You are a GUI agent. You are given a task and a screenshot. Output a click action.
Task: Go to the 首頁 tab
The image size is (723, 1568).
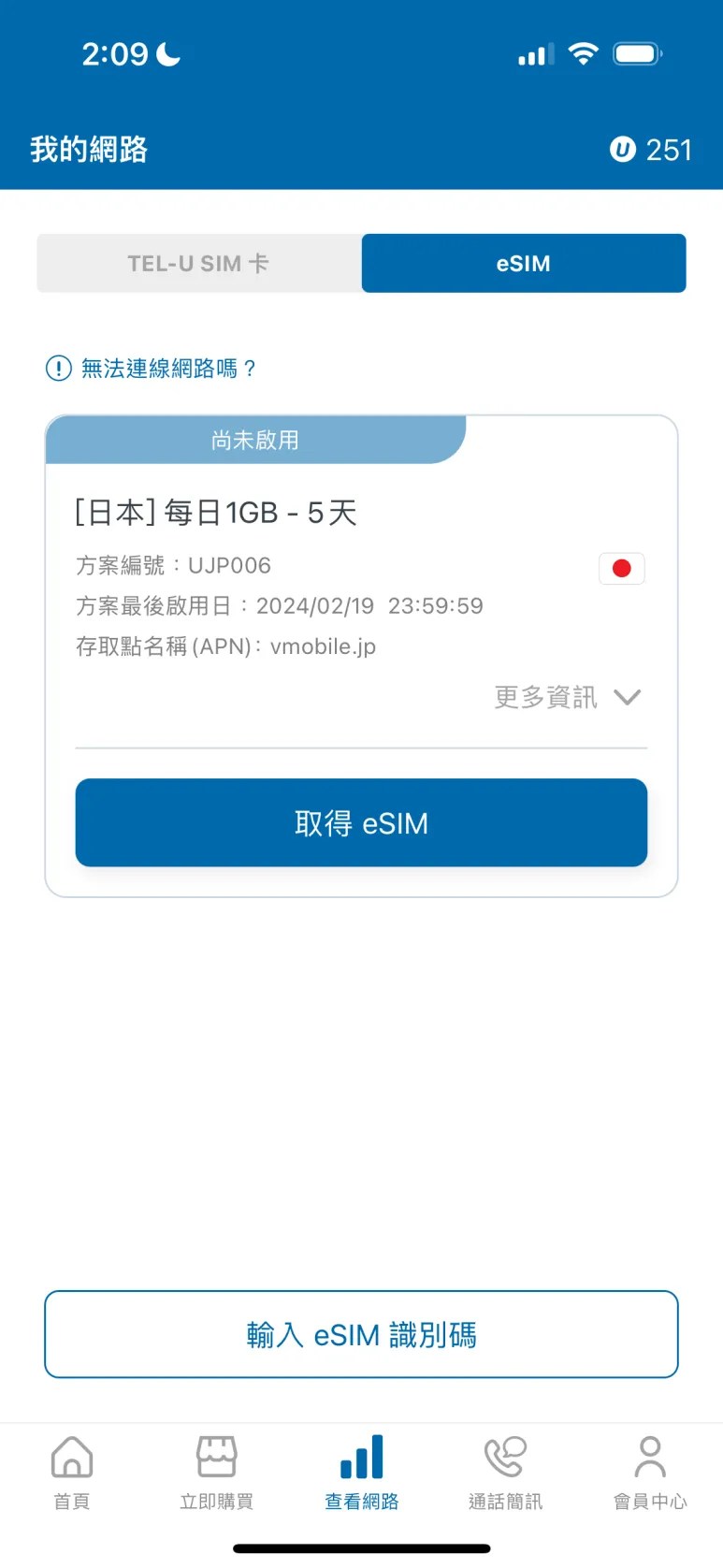click(x=72, y=1474)
